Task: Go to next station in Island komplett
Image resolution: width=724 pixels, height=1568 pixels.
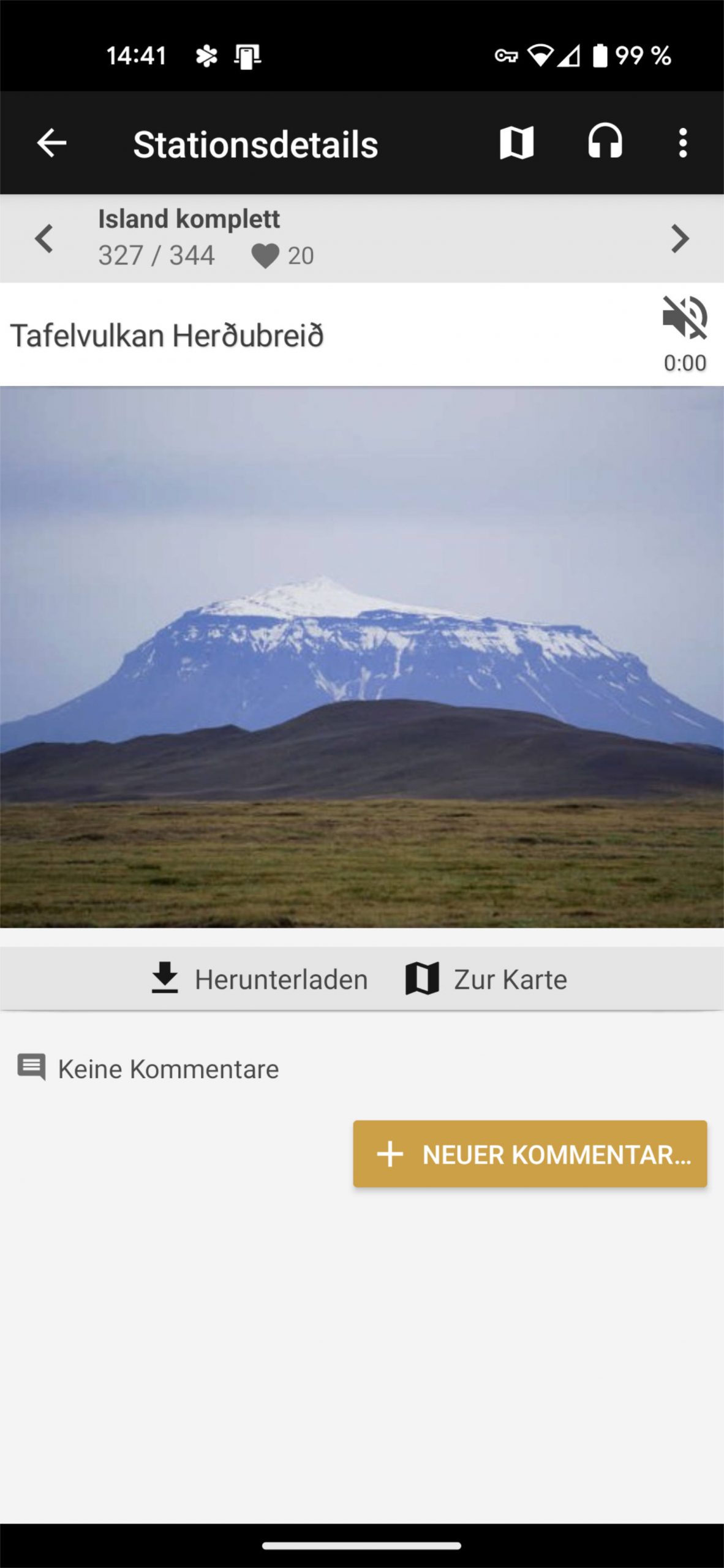Action: (680, 238)
